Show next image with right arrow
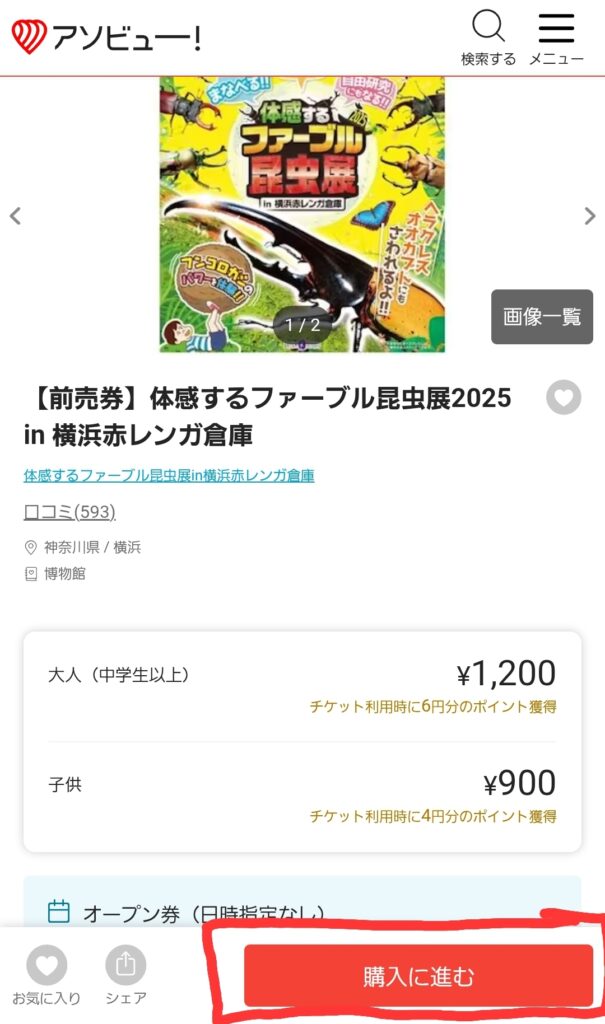605x1024 pixels. click(x=589, y=216)
